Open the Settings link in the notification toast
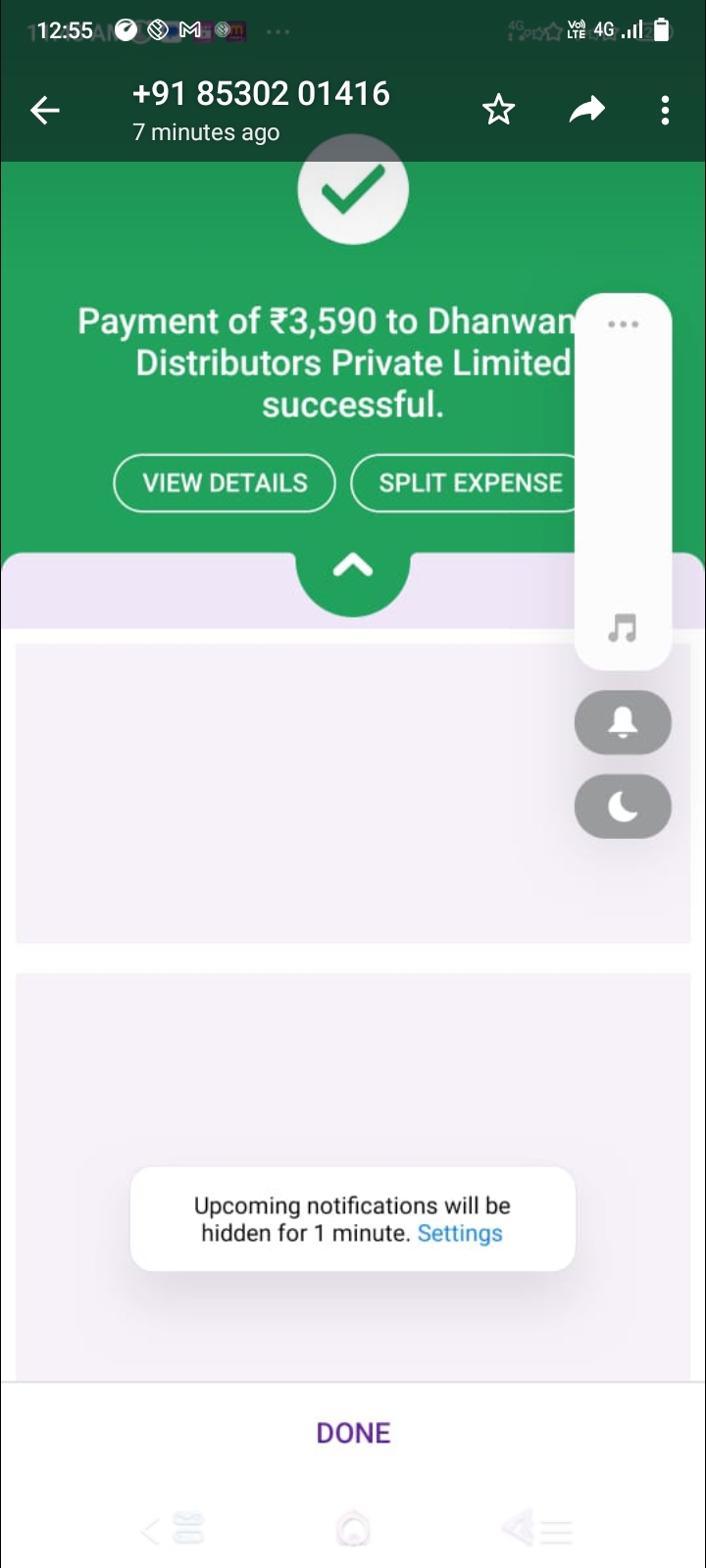Viewport: 706px width, 1568px height. click(x=460, y=1233)
